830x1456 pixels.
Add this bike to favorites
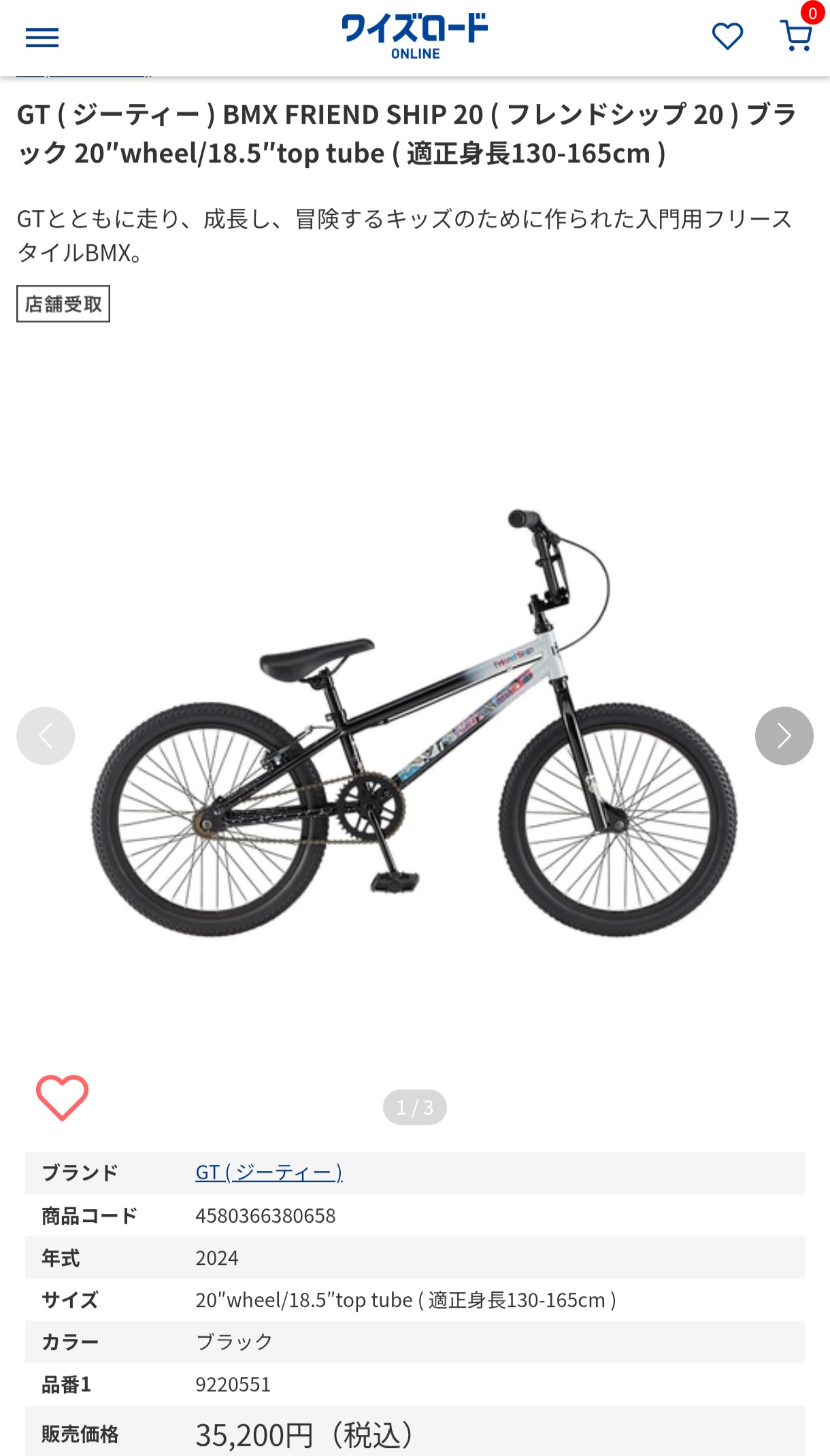(62, 1097)
